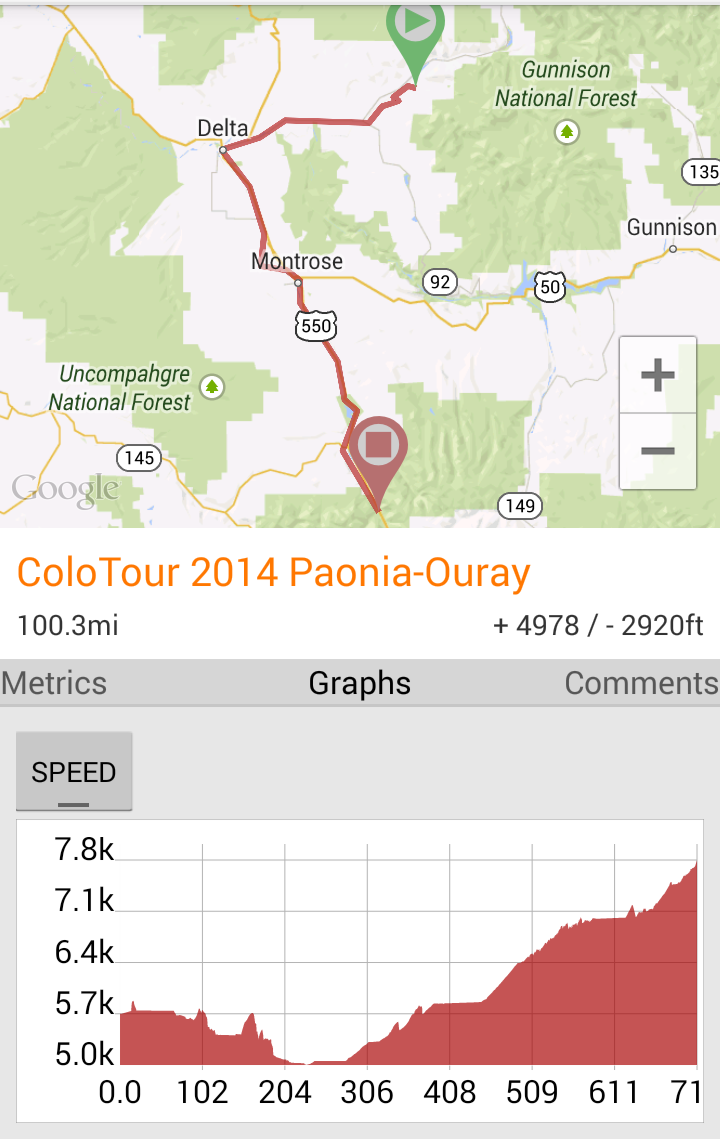This screenshot has width=720, height=1139.
Task: Open the Comments tab
Action: [641, 683]
